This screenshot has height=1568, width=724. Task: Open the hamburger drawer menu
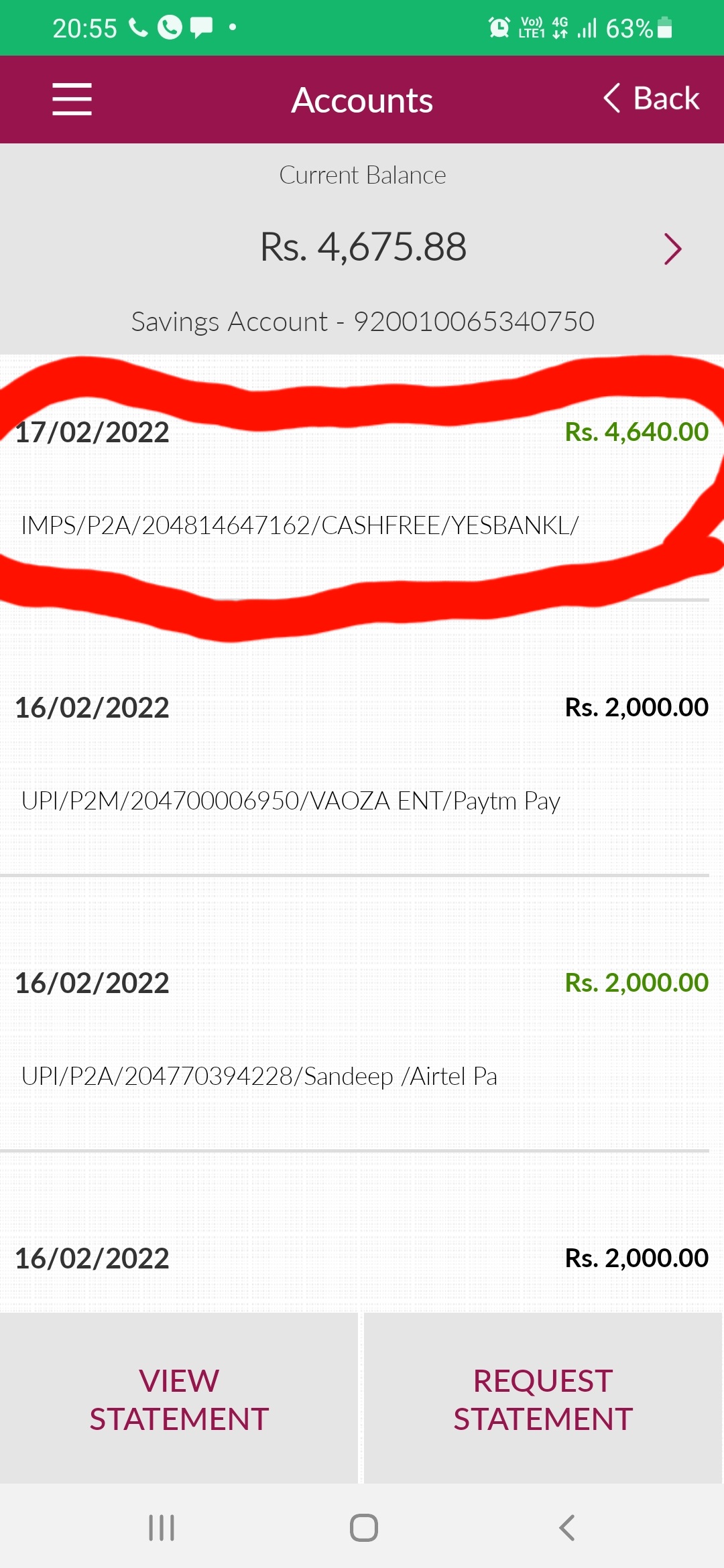(x=72, y=99)
